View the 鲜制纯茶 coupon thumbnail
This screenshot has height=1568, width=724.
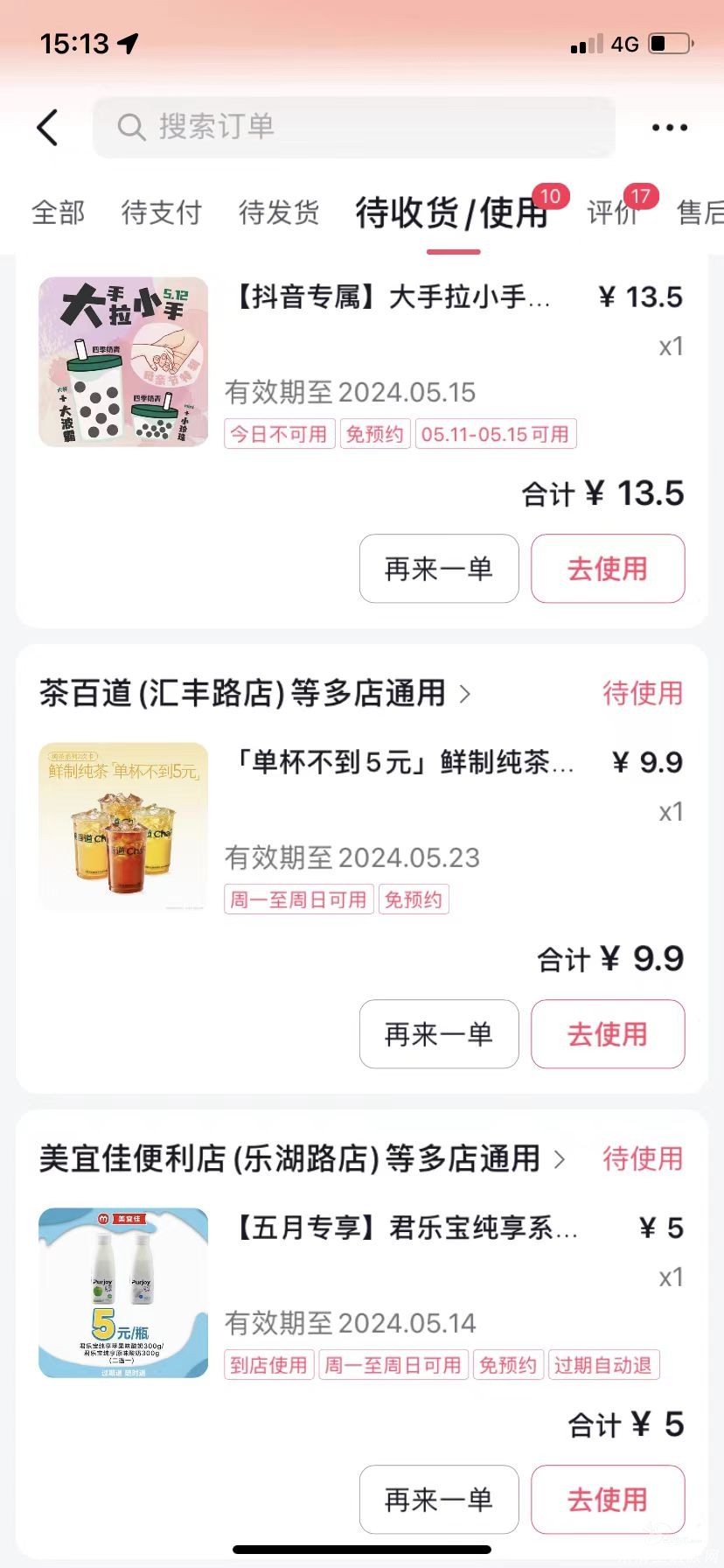(x=123, y=827)
